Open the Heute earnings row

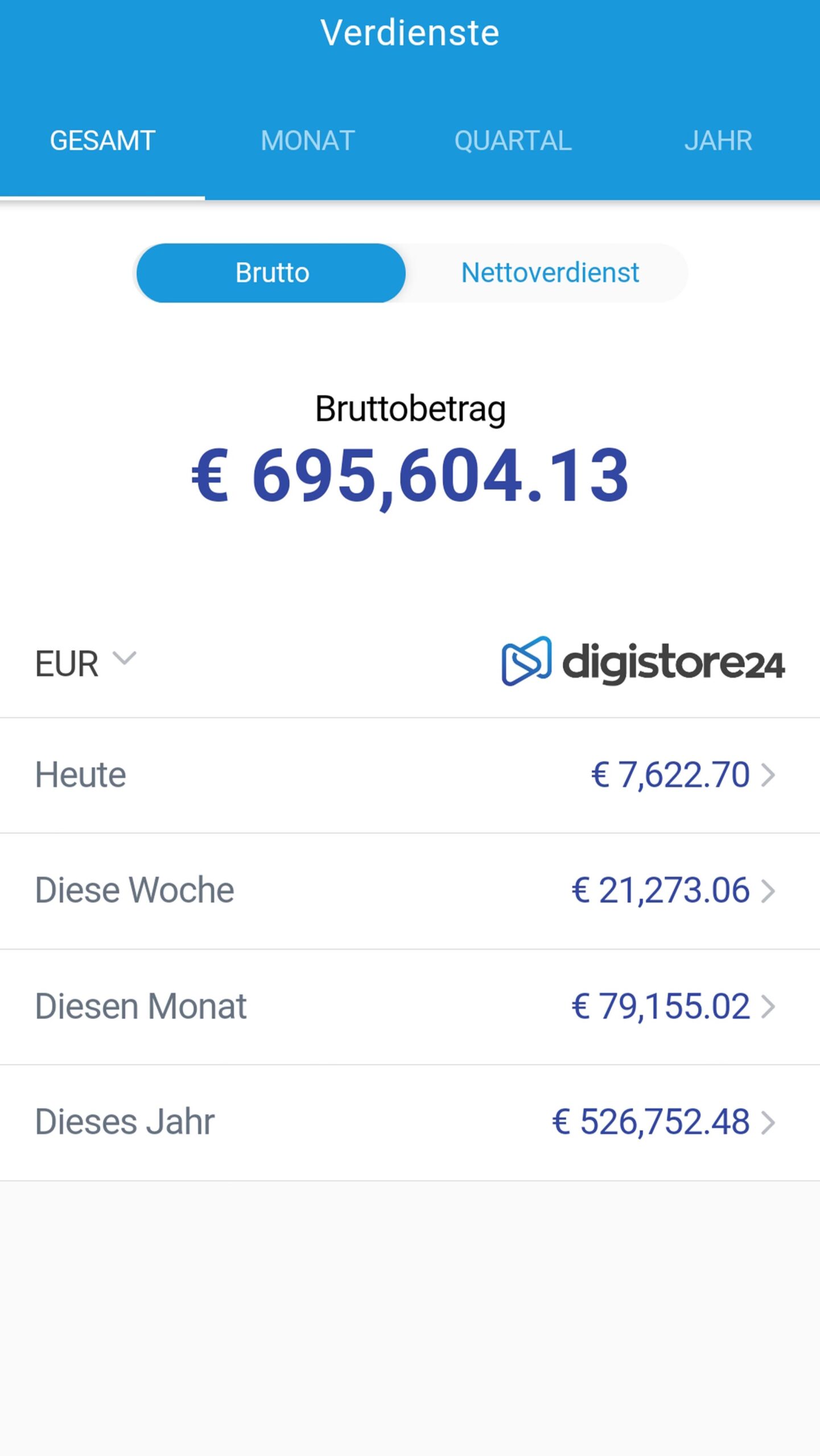pos(410,775)
